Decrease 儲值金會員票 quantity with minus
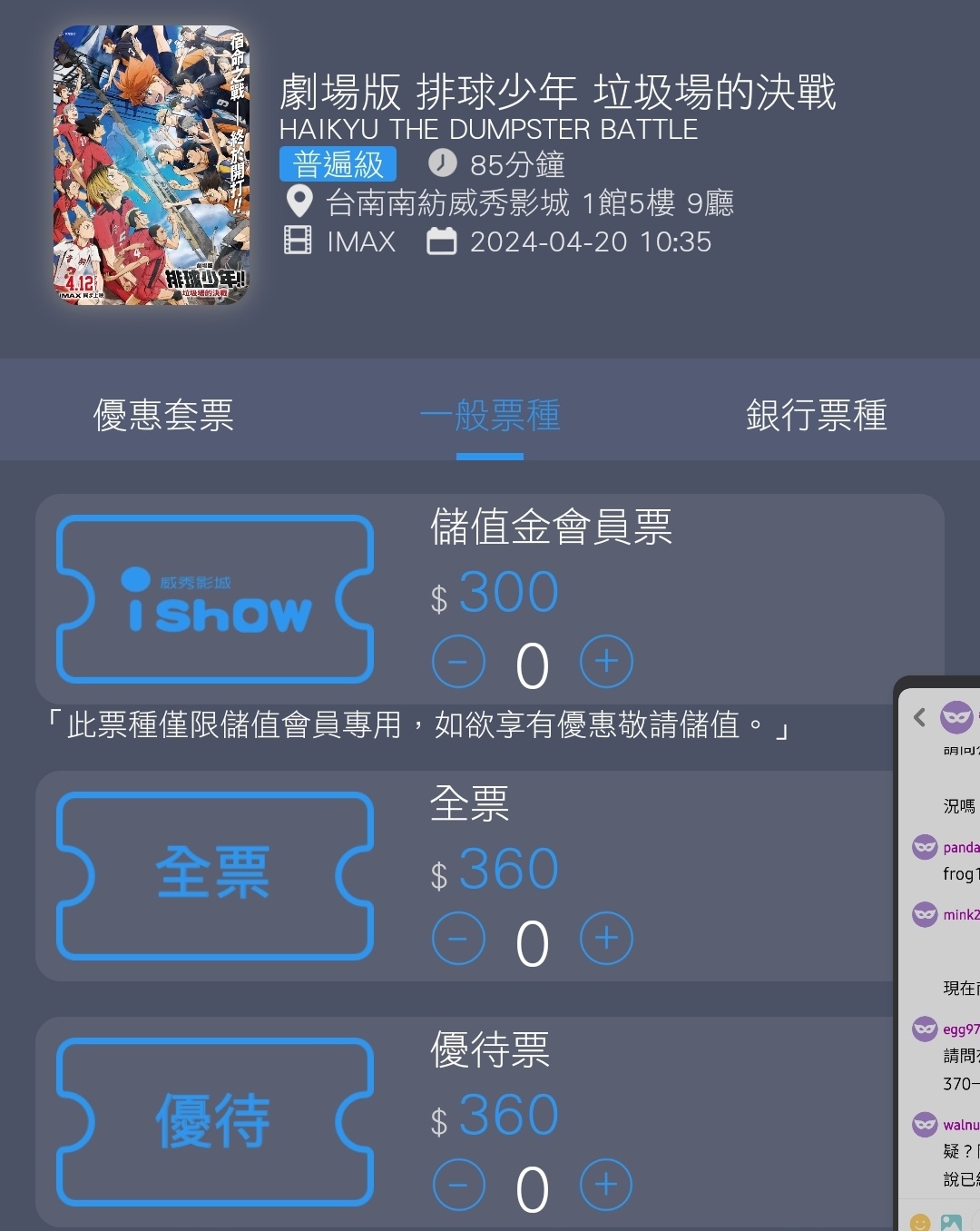This screenshot has height=1231, width=980. [458, 661]
